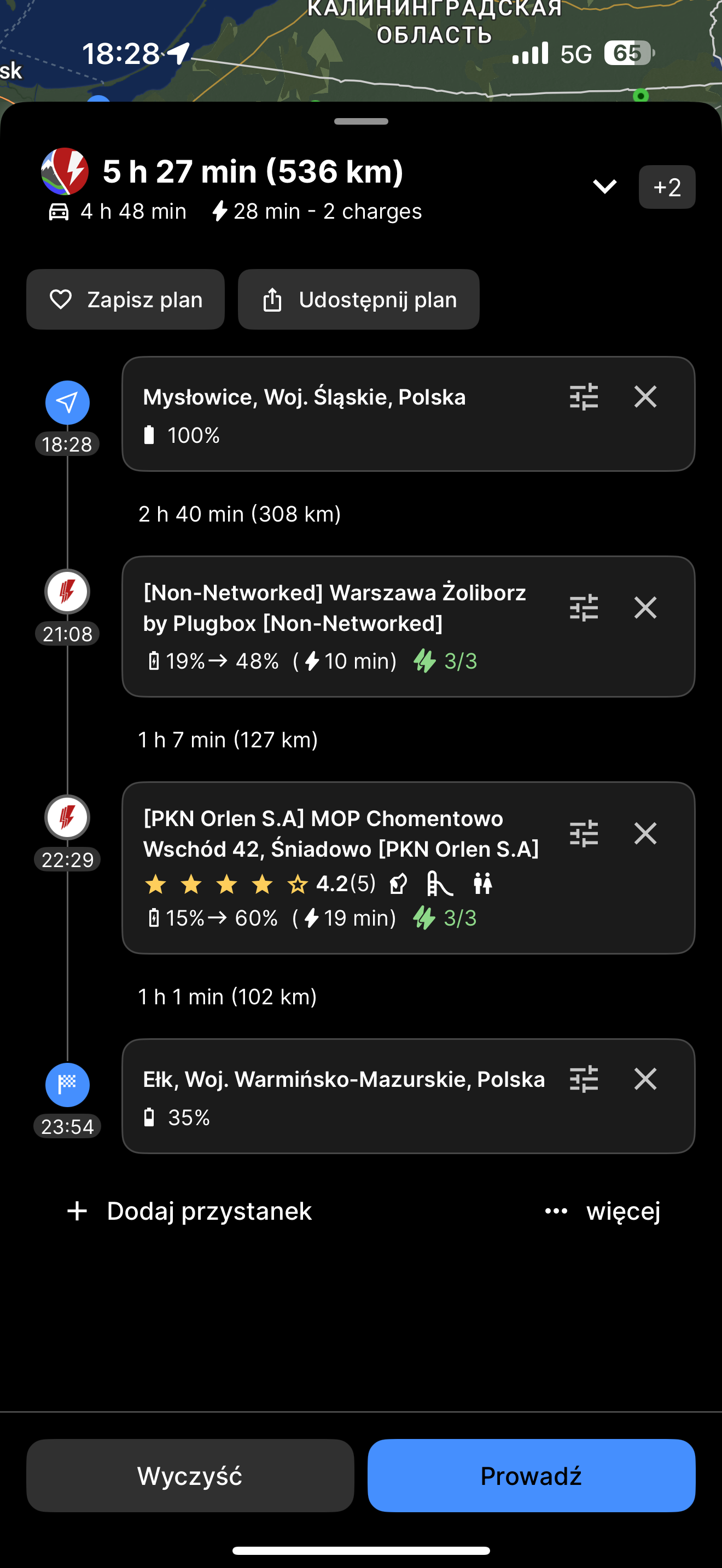722x1568 pixels.
Task: Add a stop with Dodaj przystanek
Action: pyautogui.click(x=189, y=1210)
